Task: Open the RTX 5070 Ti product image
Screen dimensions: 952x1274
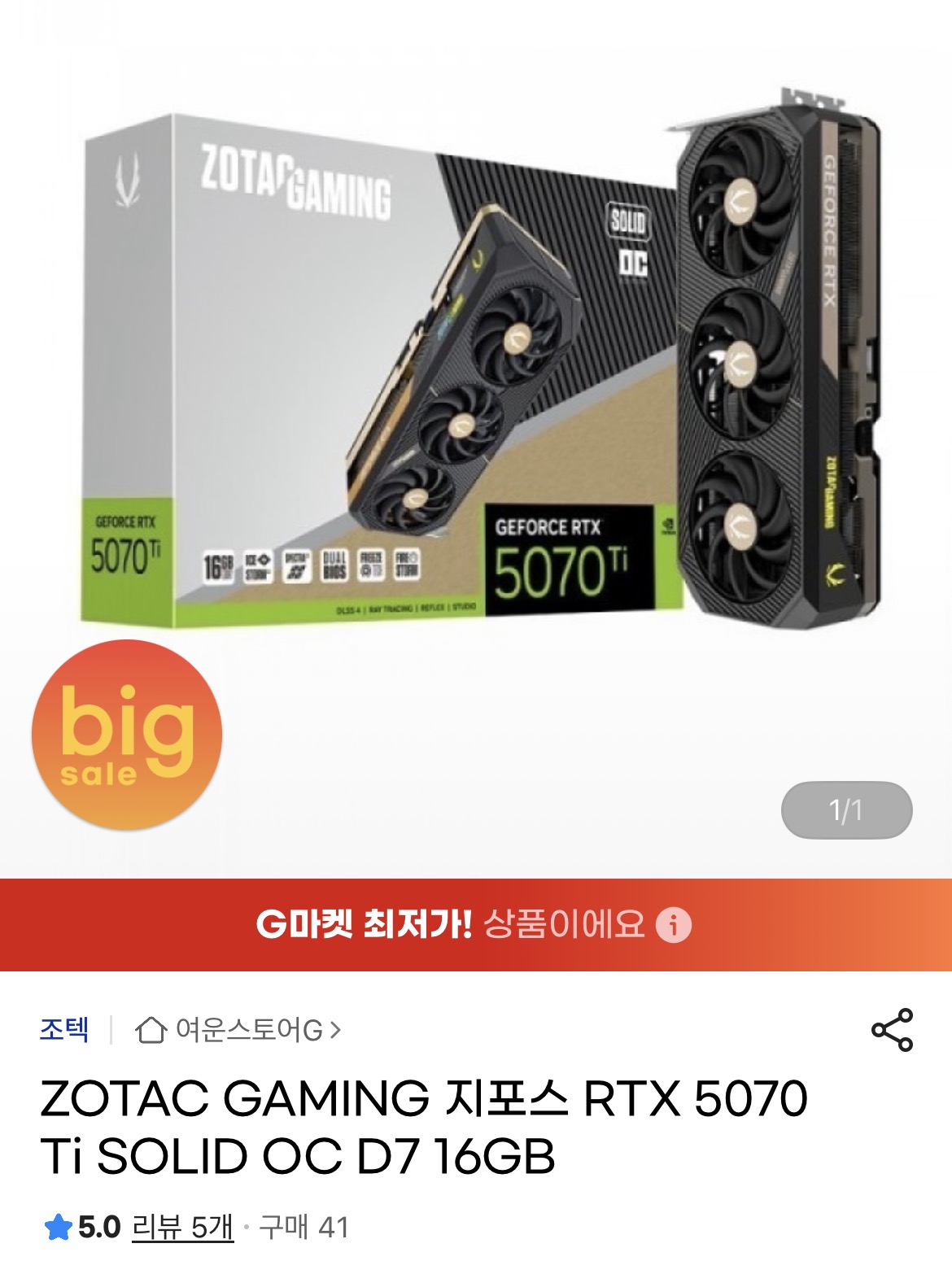Action: point(480,366)
